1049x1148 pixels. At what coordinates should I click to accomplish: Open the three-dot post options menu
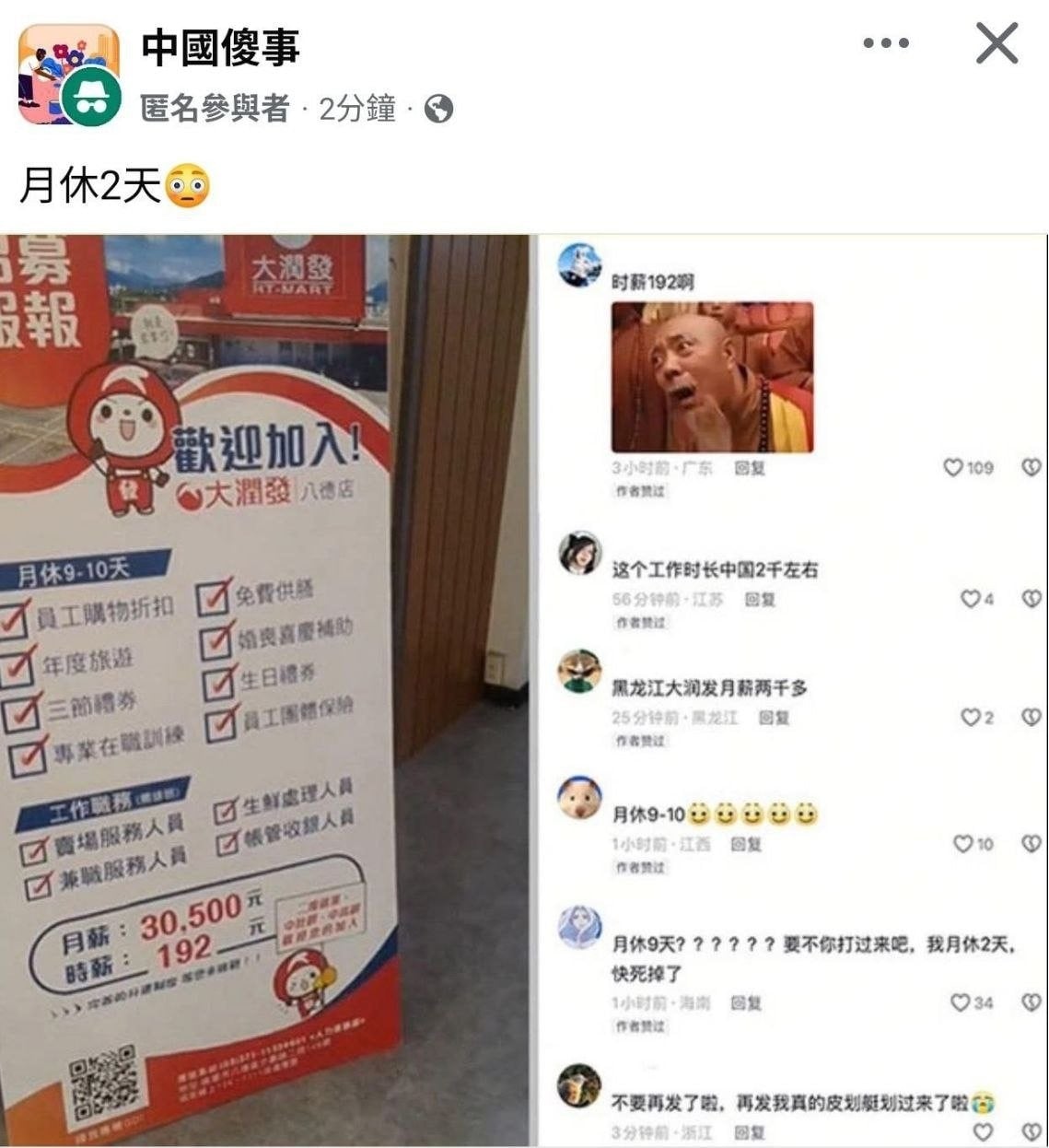pos(886,43)
